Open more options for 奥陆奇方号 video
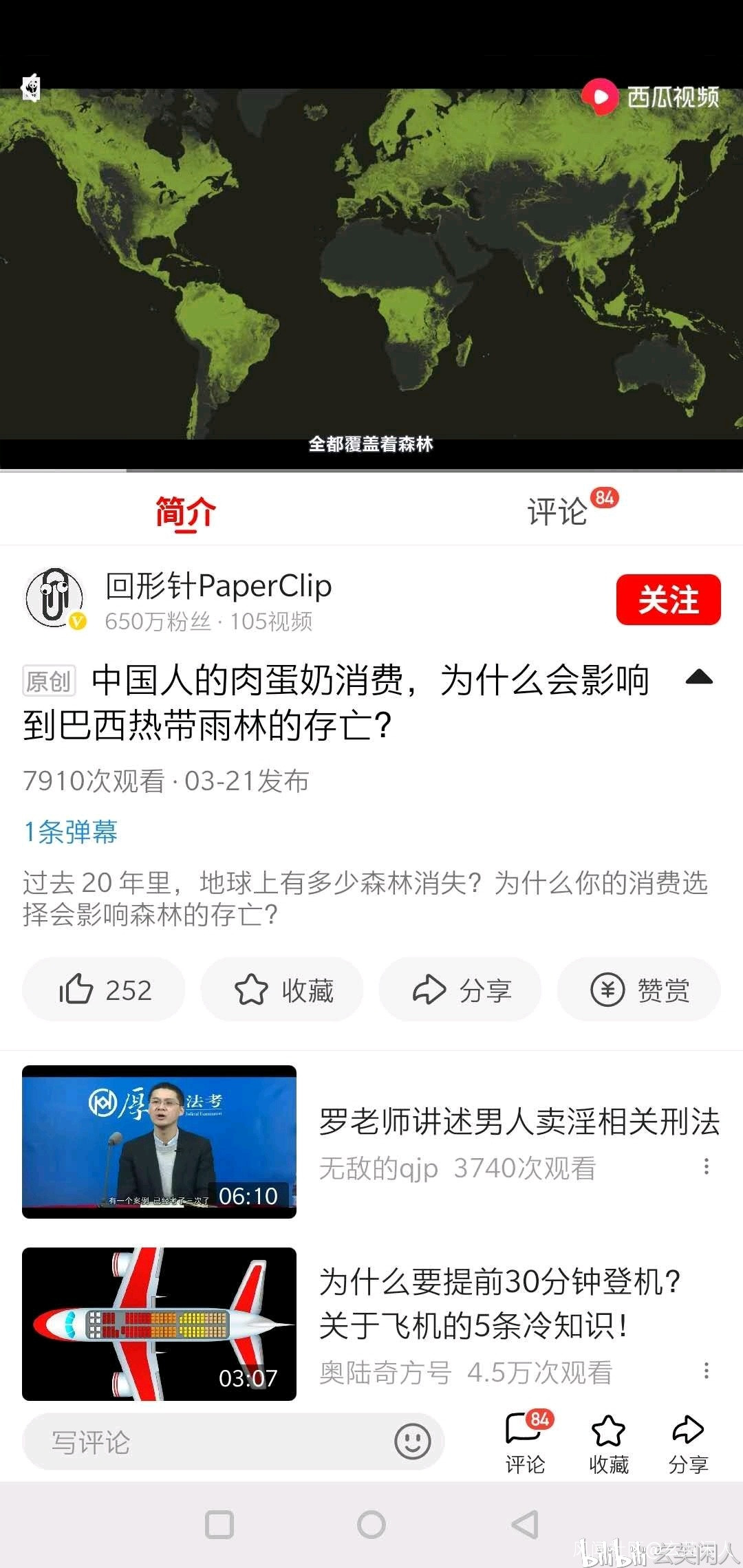Image resolution: width=743 pixels, height=1568 pixels. tap(706, 1371)
